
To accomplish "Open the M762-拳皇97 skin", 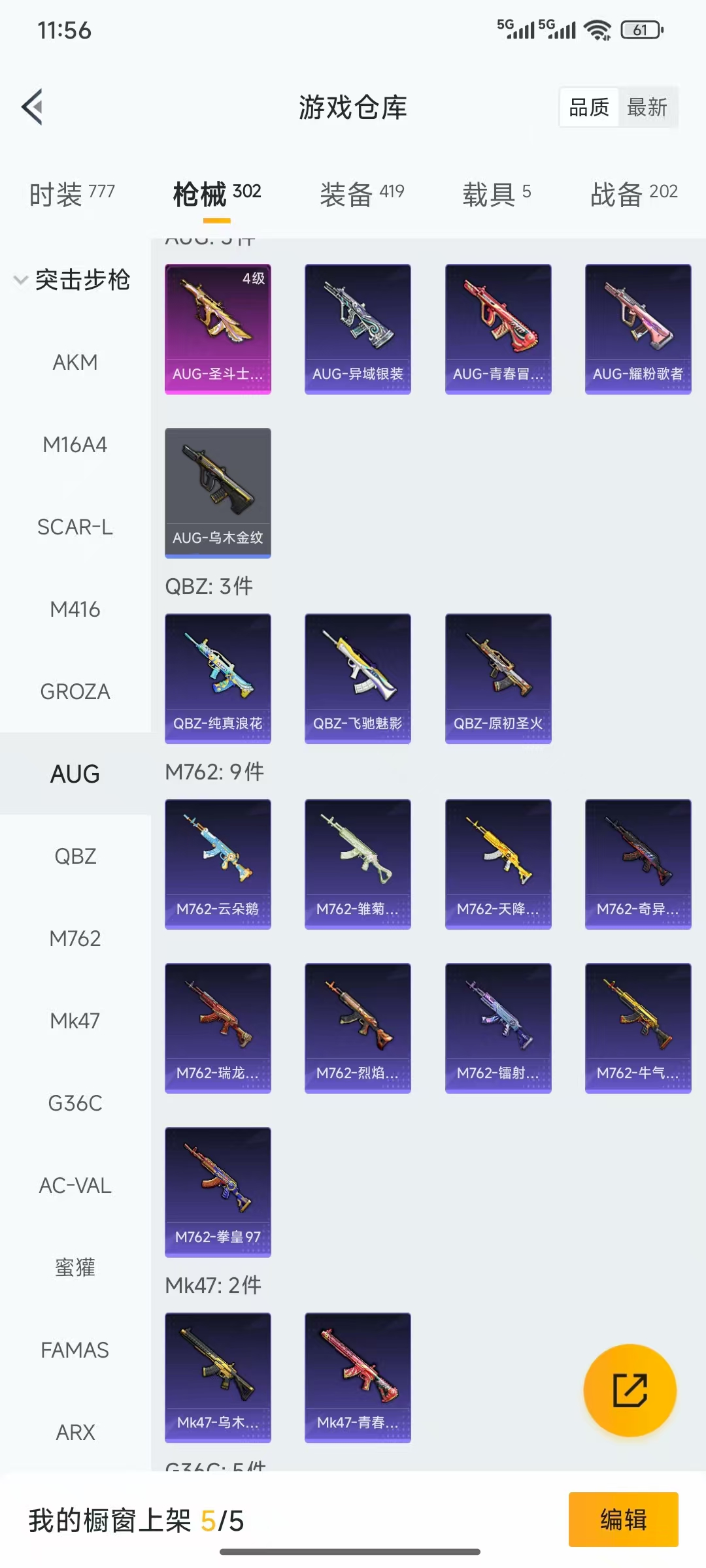I will (x=218, y=1192).
